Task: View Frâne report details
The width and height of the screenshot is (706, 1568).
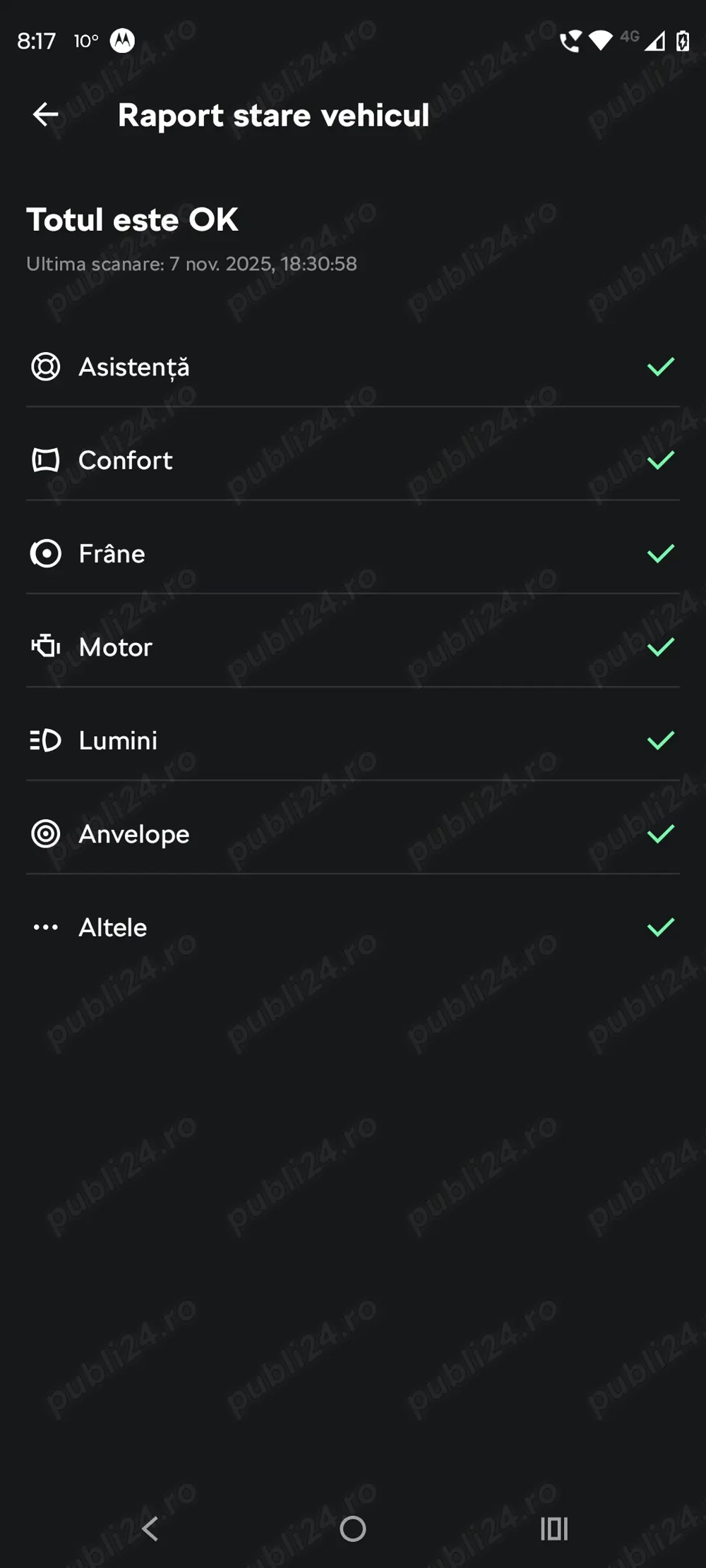Action: tap(353, 554)
